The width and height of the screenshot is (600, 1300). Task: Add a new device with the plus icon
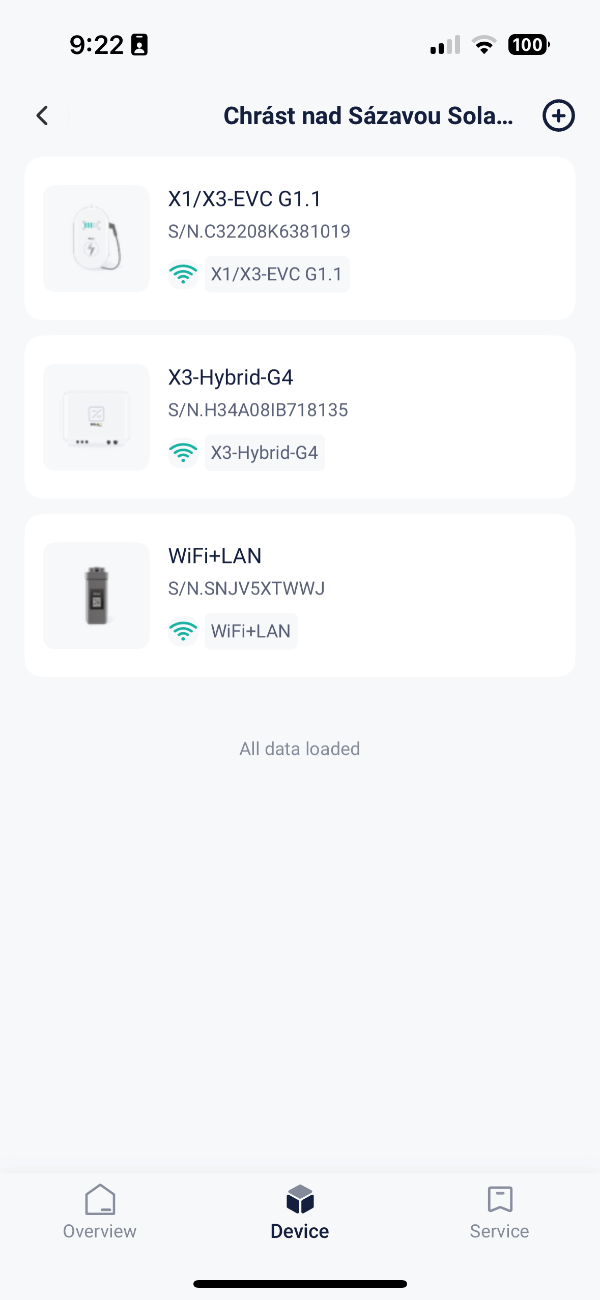(x=558, y=116)
